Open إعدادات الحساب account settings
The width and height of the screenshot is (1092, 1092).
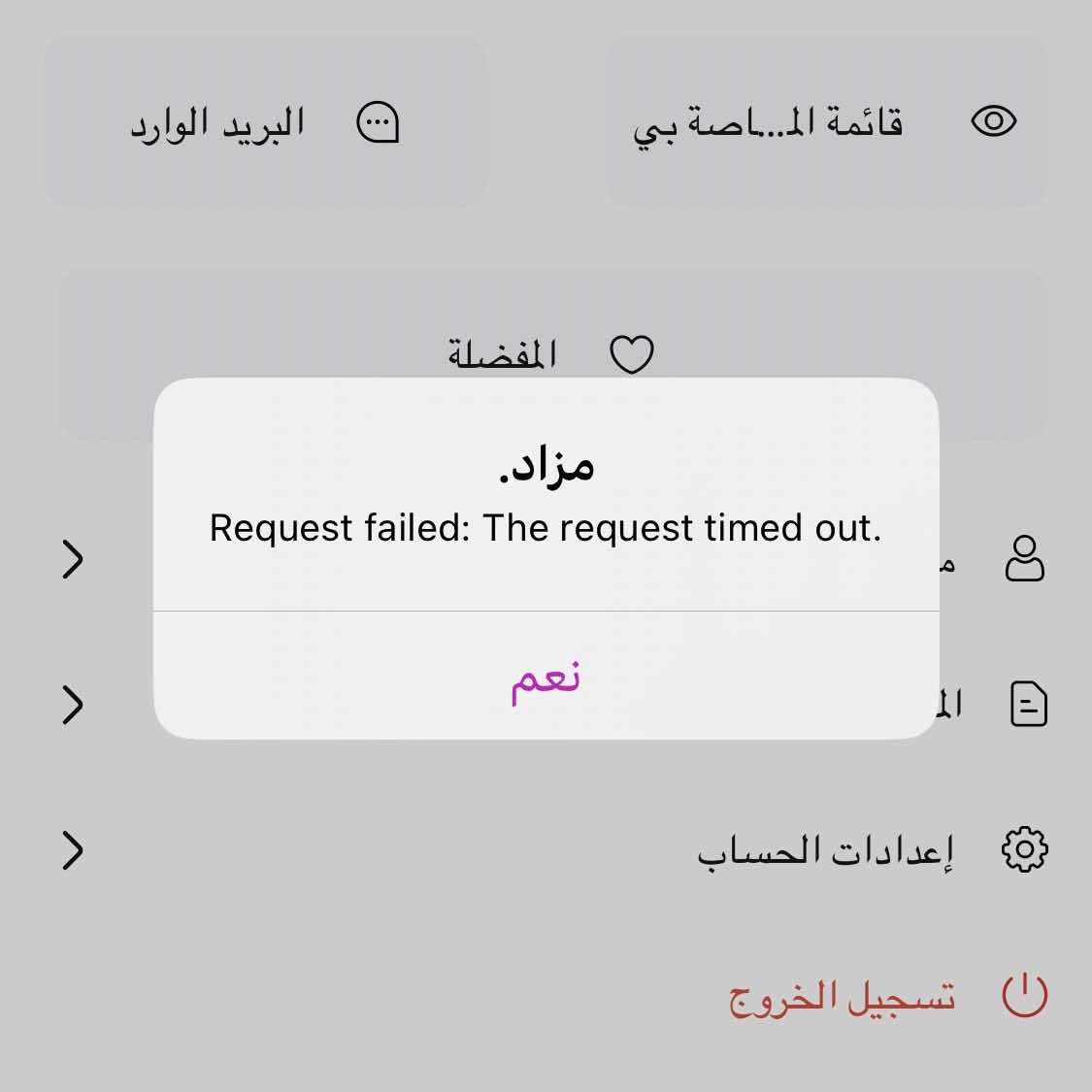(825, 850)
